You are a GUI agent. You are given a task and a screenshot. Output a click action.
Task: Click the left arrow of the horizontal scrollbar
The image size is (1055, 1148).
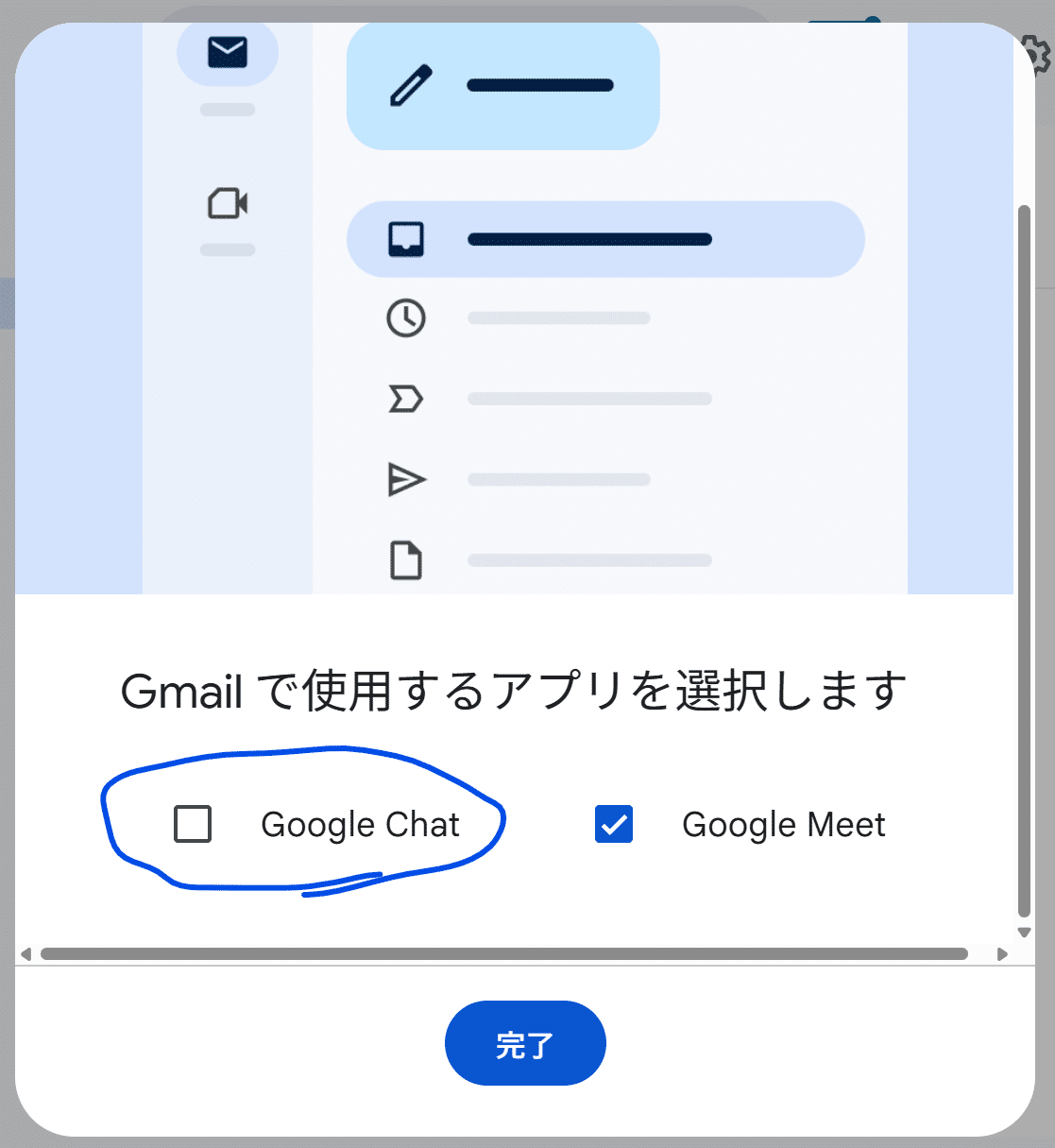coord(27,953)
